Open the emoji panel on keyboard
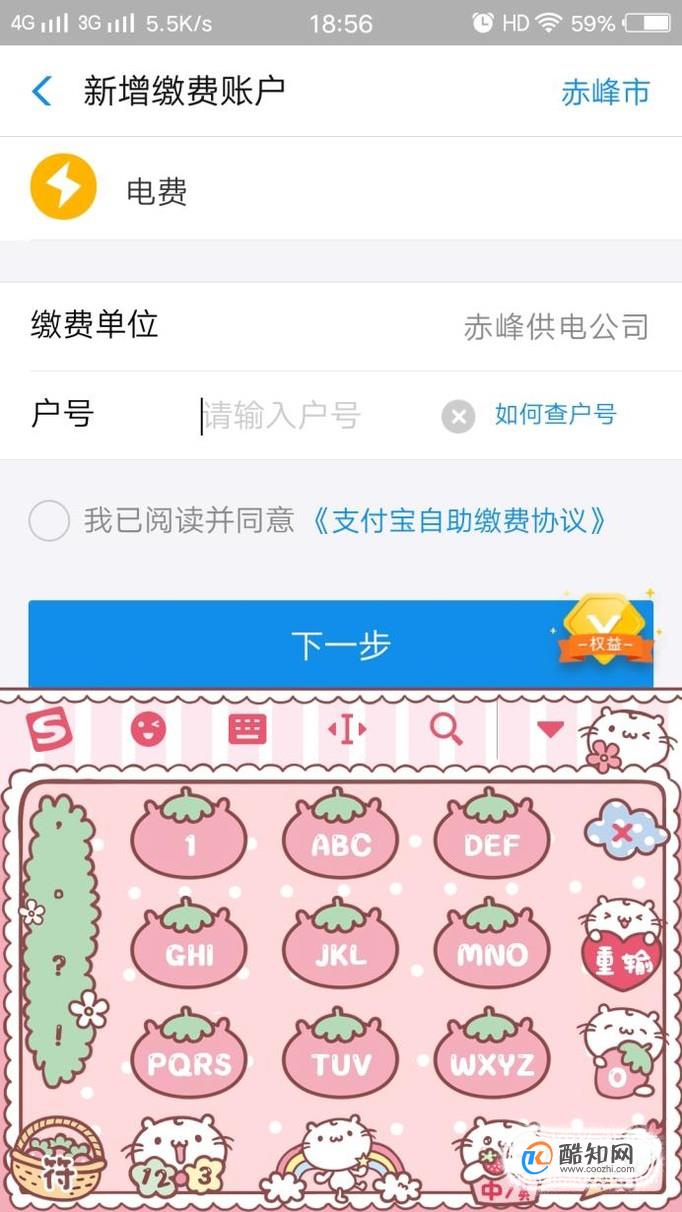This screenshot has height=1212, width=682. (x=148, y=730)
